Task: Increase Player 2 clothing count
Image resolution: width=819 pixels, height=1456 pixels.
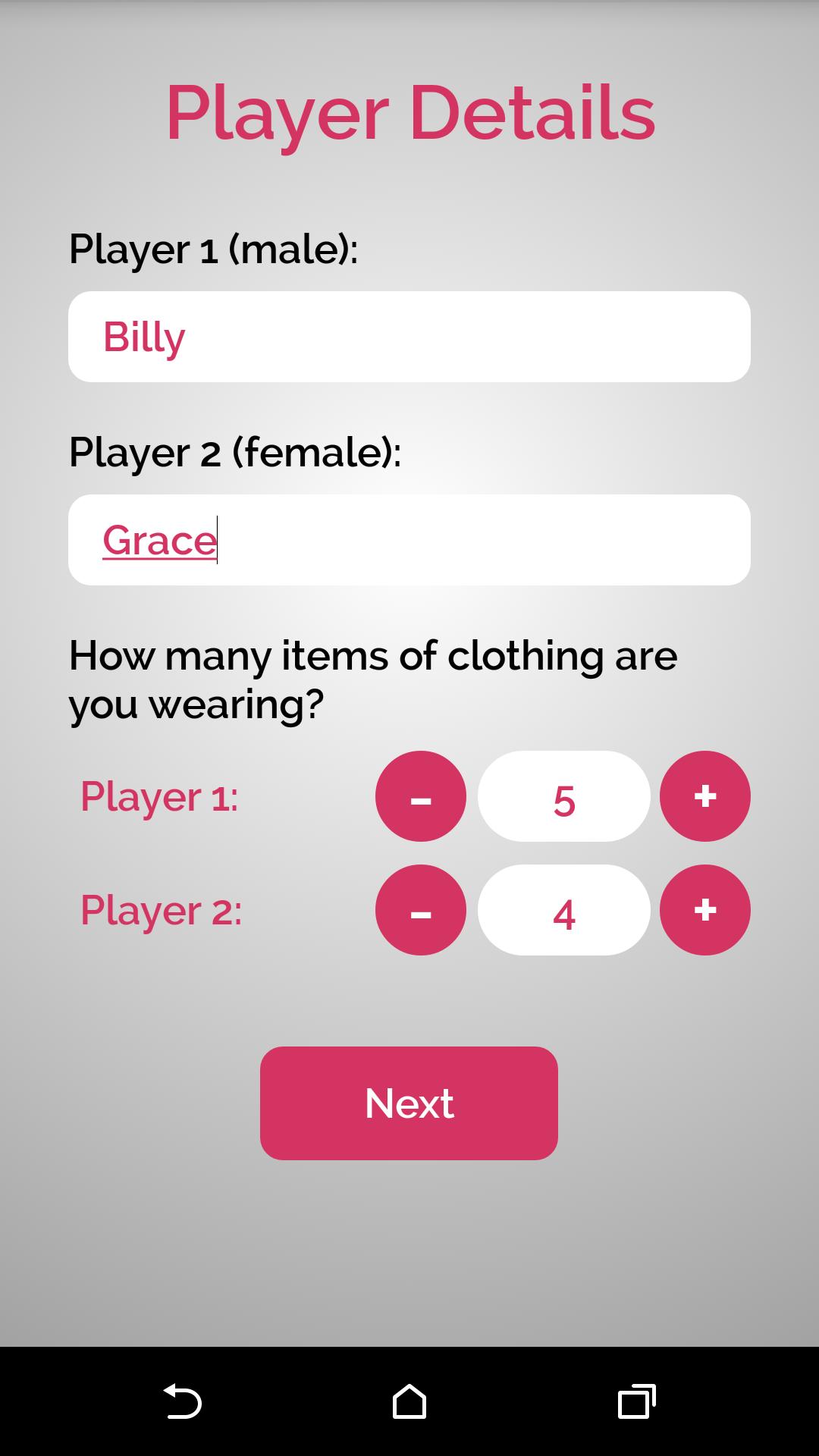Action: pos(704,910)
